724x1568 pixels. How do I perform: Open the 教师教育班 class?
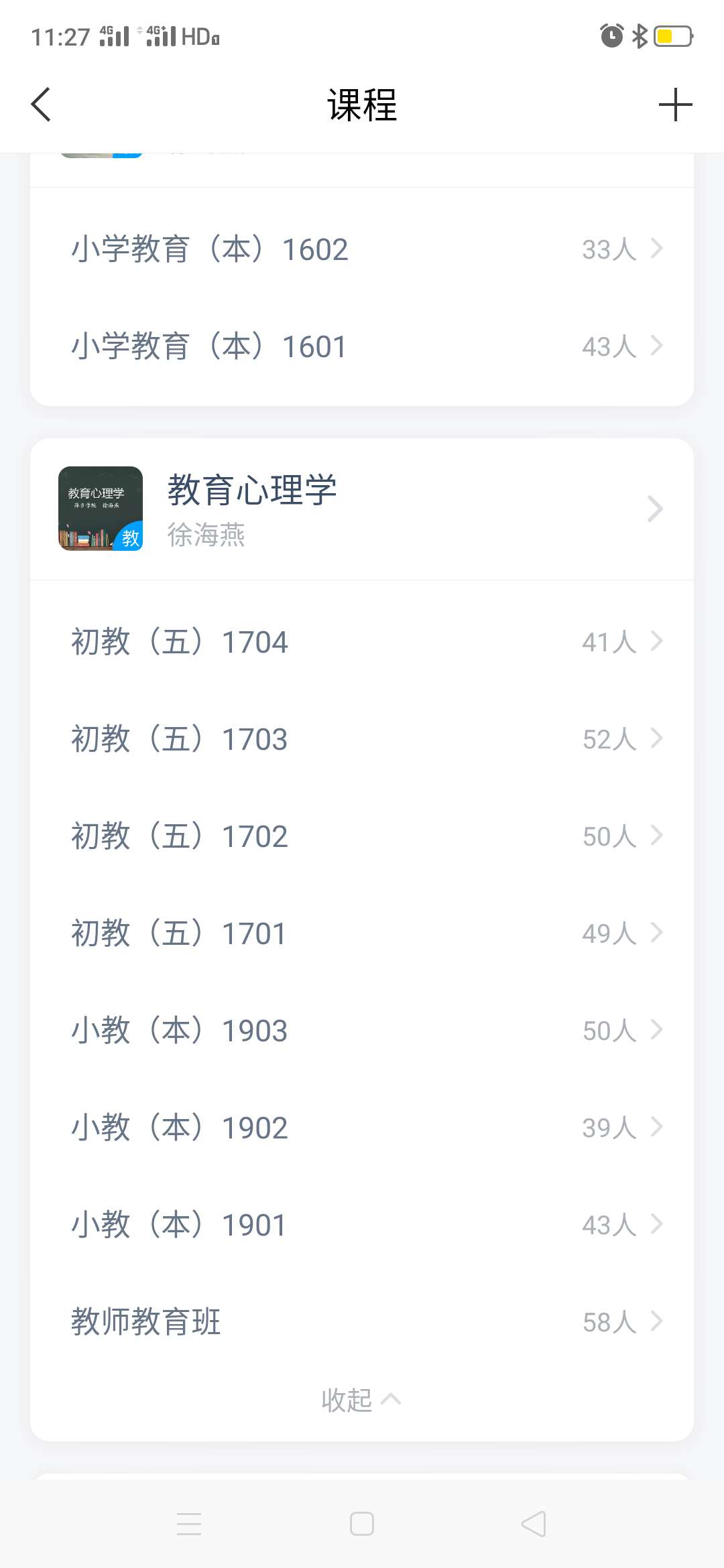click(362, 1322)
